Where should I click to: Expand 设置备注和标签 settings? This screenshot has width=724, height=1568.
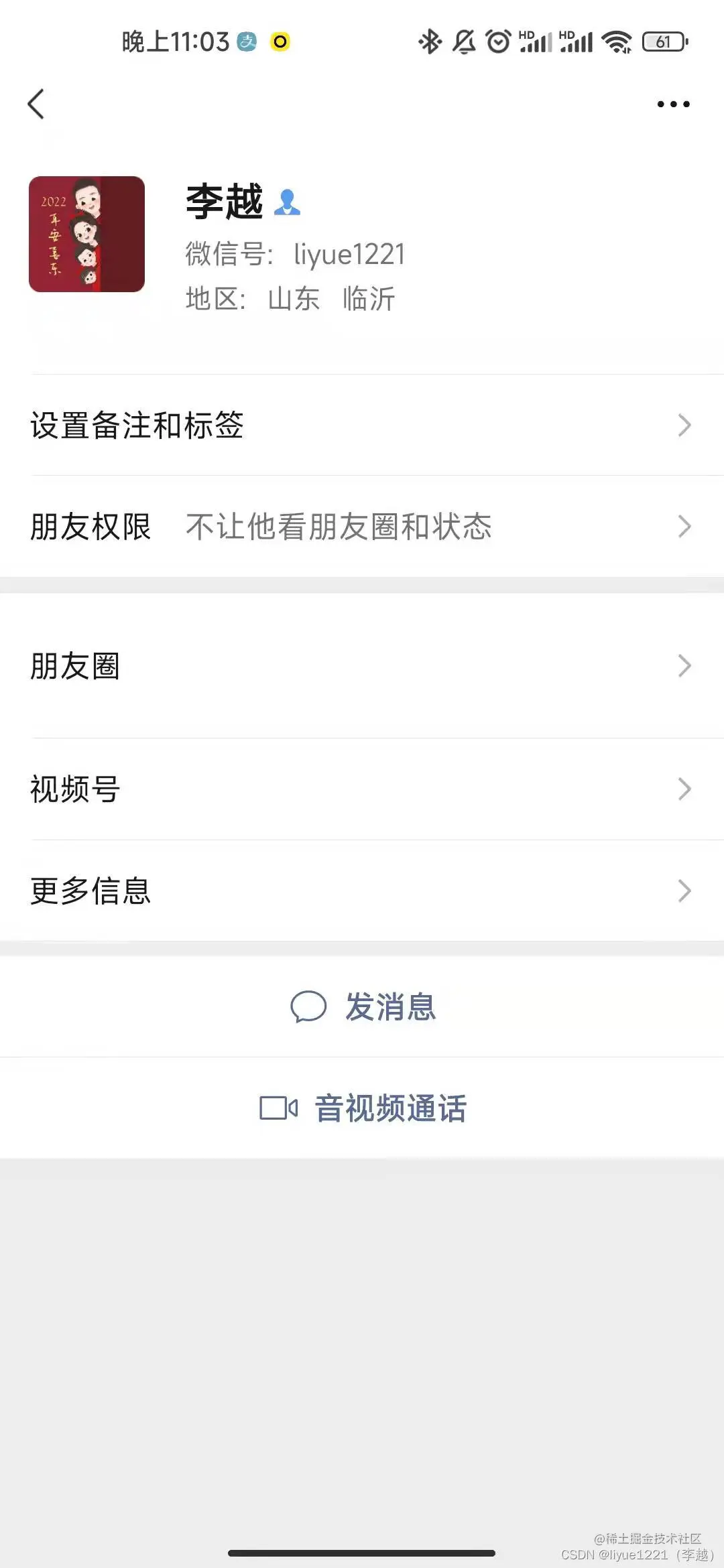(x=362, y=425)
